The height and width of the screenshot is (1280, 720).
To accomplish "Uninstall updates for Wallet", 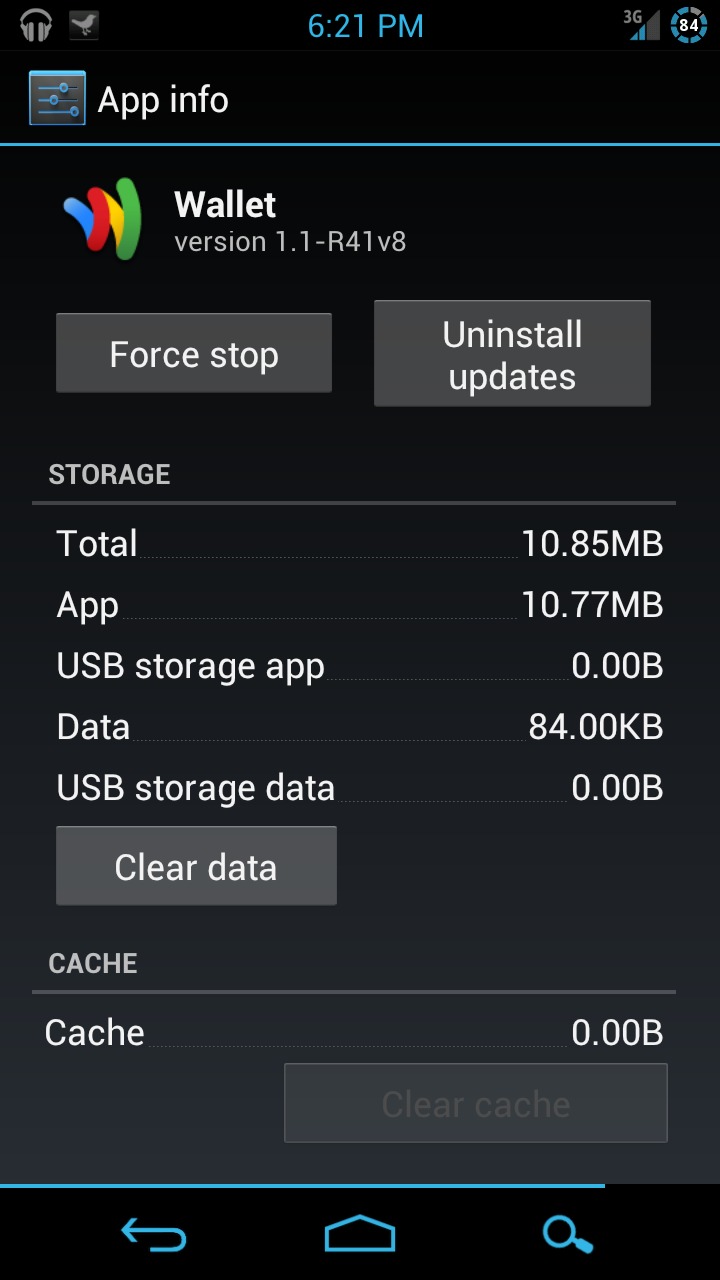I will coord(512,354).
